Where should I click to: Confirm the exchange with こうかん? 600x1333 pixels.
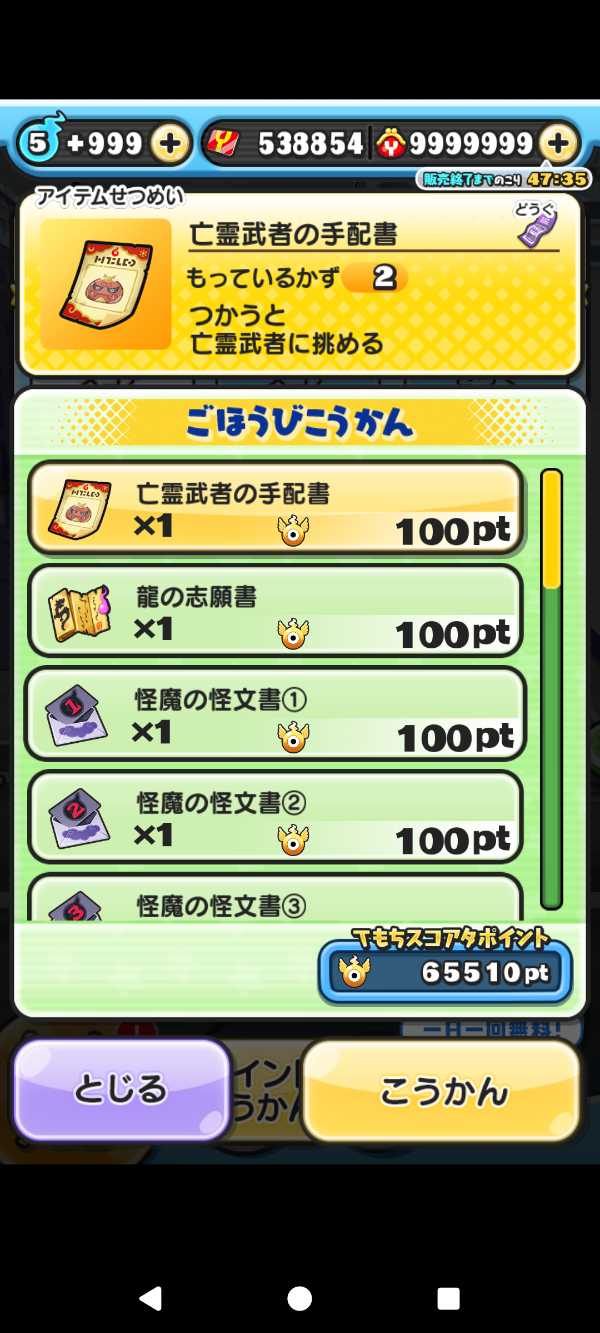coord(442,1091)
